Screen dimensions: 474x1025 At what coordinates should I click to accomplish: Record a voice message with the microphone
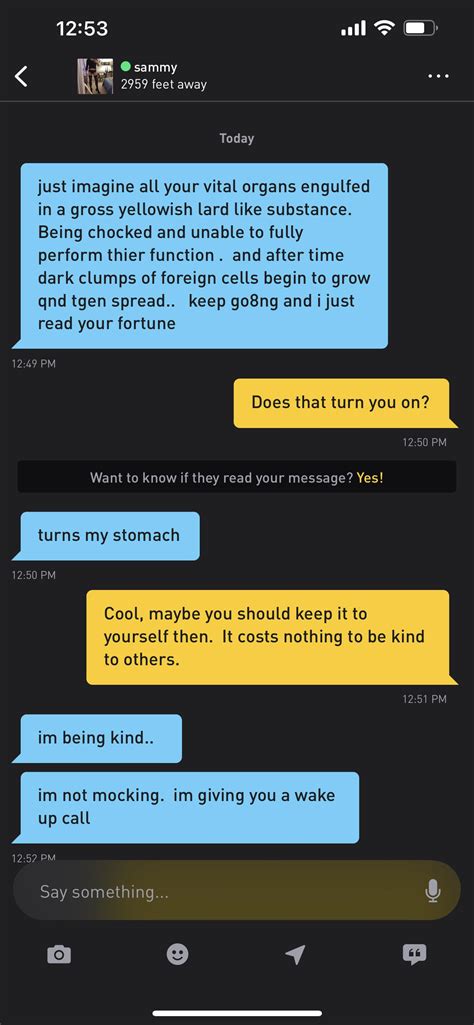pyautogui.click(x=432, y=891)
